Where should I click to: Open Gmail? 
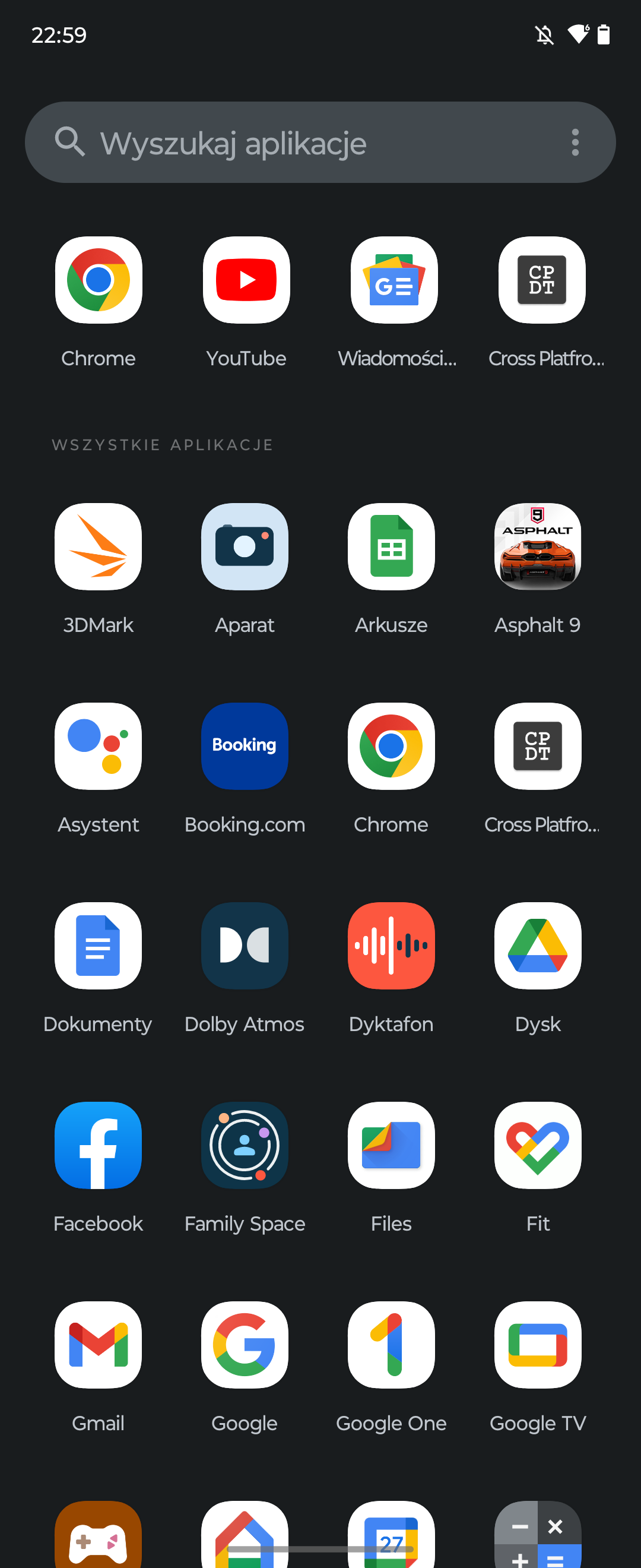pos(99,1345)
